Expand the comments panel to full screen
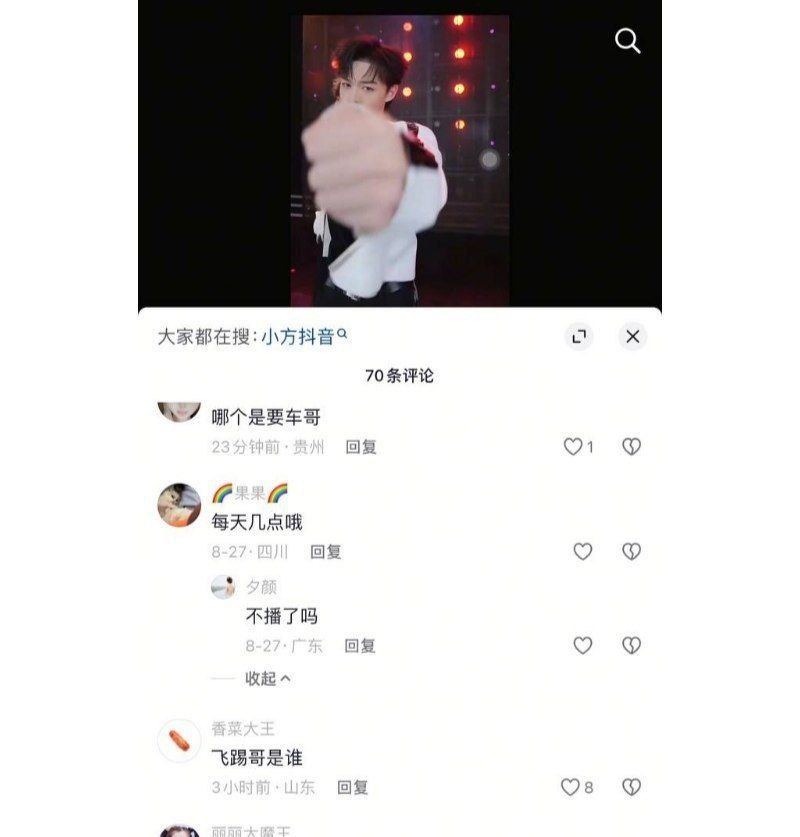Image resolution: width=800 pixels, height=837 pixels. [577, 337]
